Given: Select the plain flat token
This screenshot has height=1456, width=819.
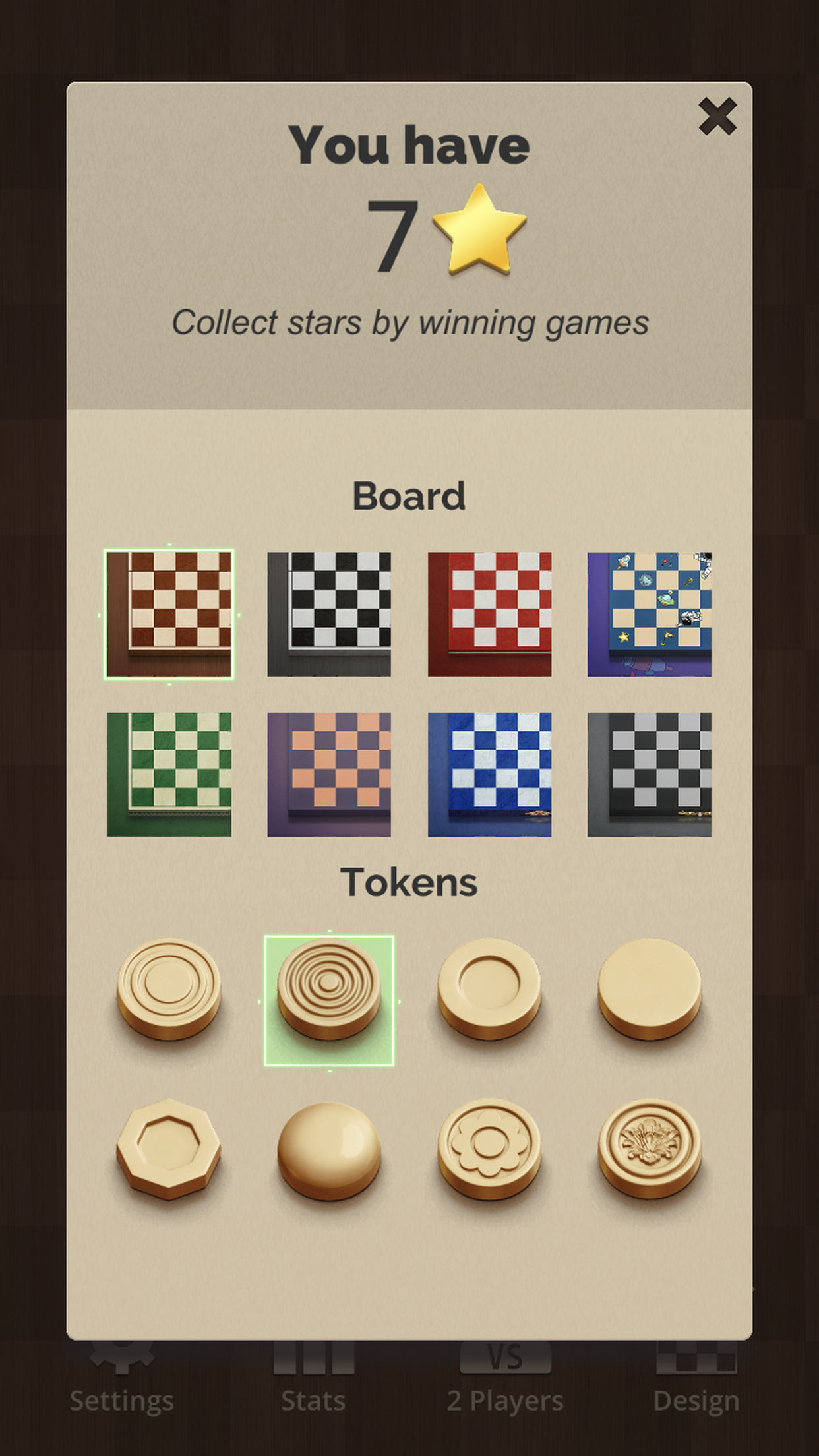Looking at the screenshot, I should pyautogui.click(x=650, y=989).
